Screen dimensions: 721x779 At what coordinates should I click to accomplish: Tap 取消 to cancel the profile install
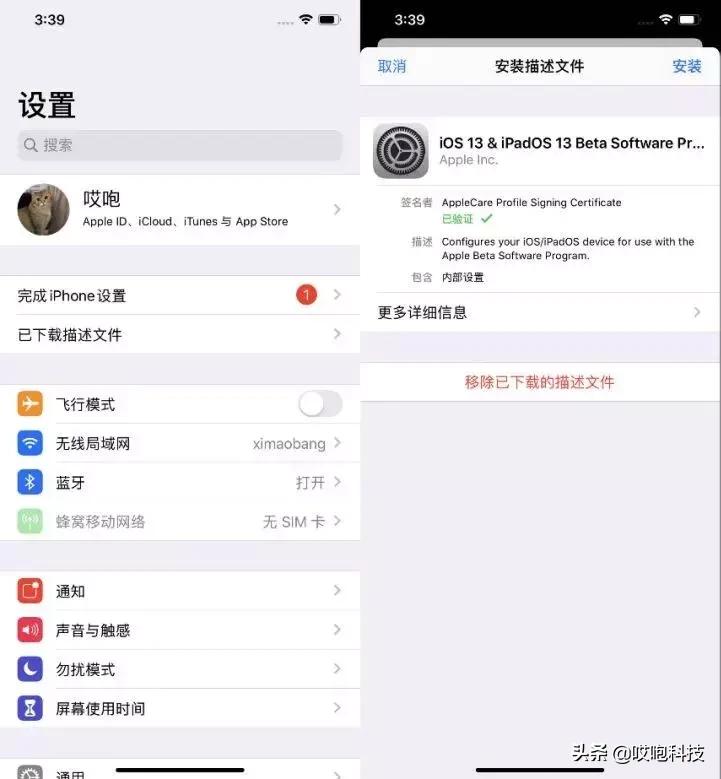[392, 66]
